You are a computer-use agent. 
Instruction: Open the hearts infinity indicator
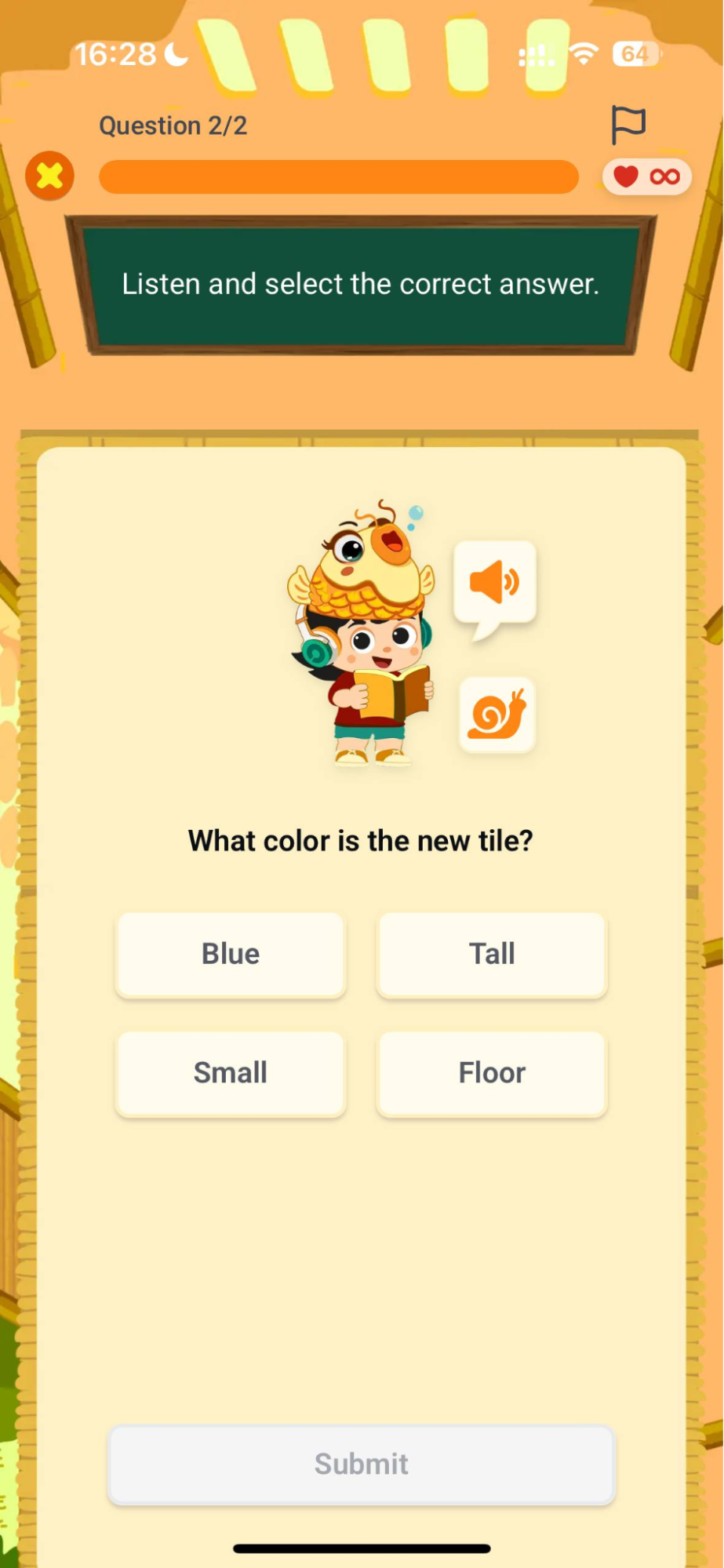coord(646,176)
